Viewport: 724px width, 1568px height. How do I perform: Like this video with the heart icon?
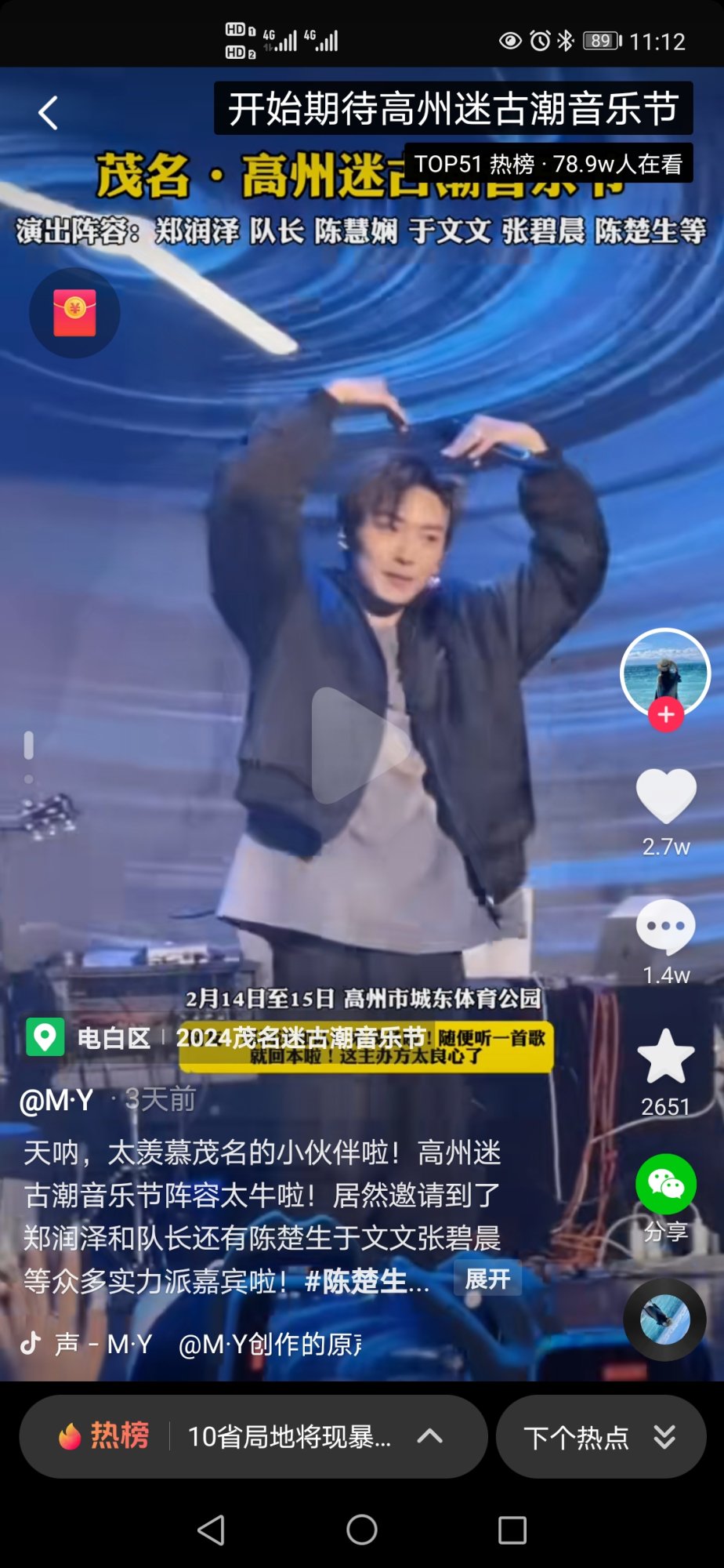tap(666, 796)
